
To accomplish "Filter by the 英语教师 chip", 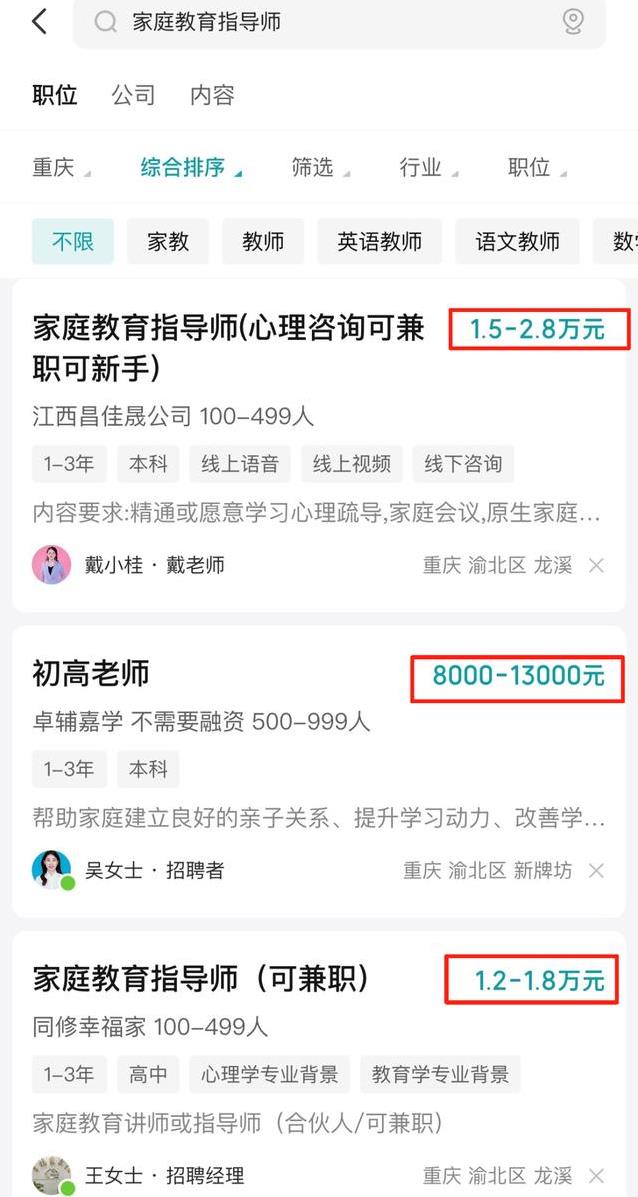I will [x=379, y=241].
